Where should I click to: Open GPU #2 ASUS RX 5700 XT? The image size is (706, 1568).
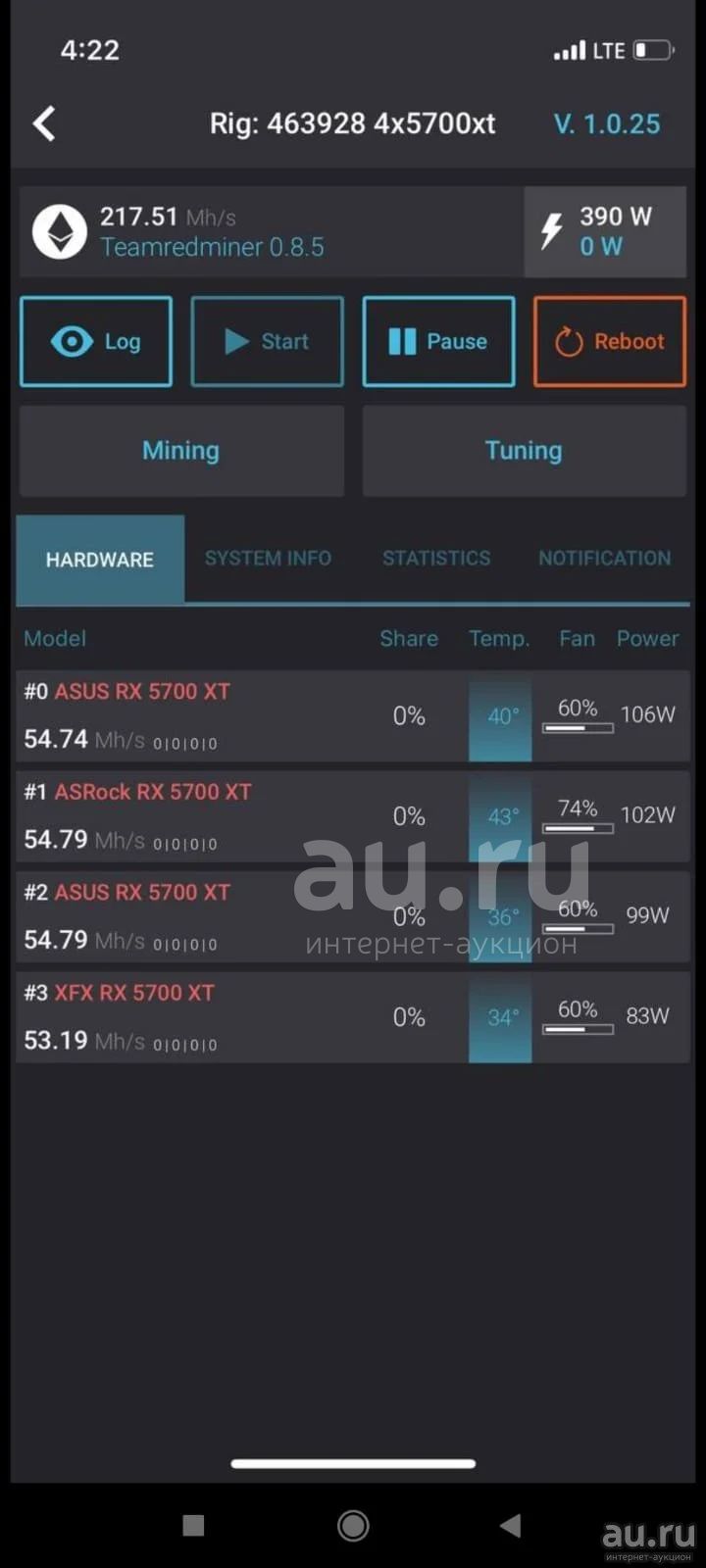(x=353, y=917)
